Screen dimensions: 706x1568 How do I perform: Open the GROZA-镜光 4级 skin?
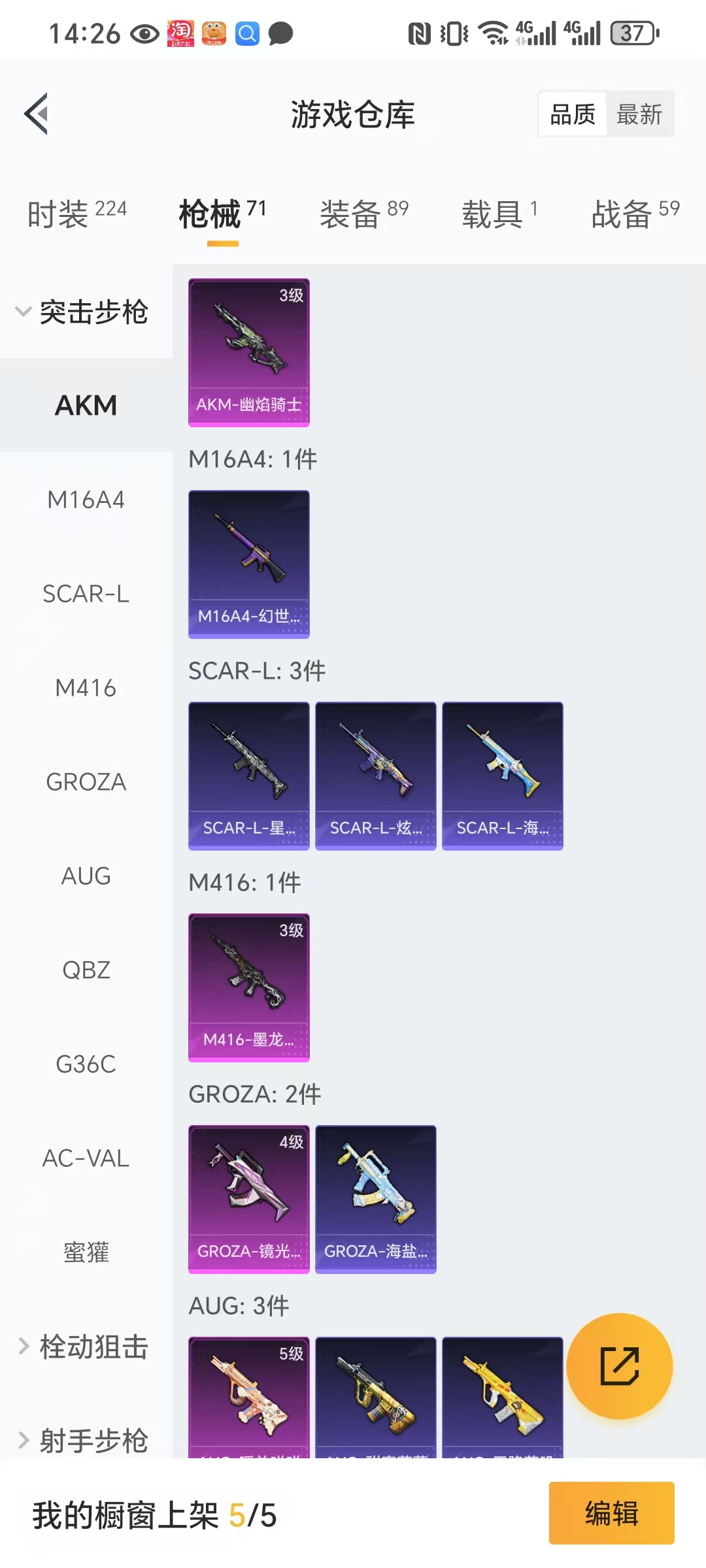click(249, 1200)
